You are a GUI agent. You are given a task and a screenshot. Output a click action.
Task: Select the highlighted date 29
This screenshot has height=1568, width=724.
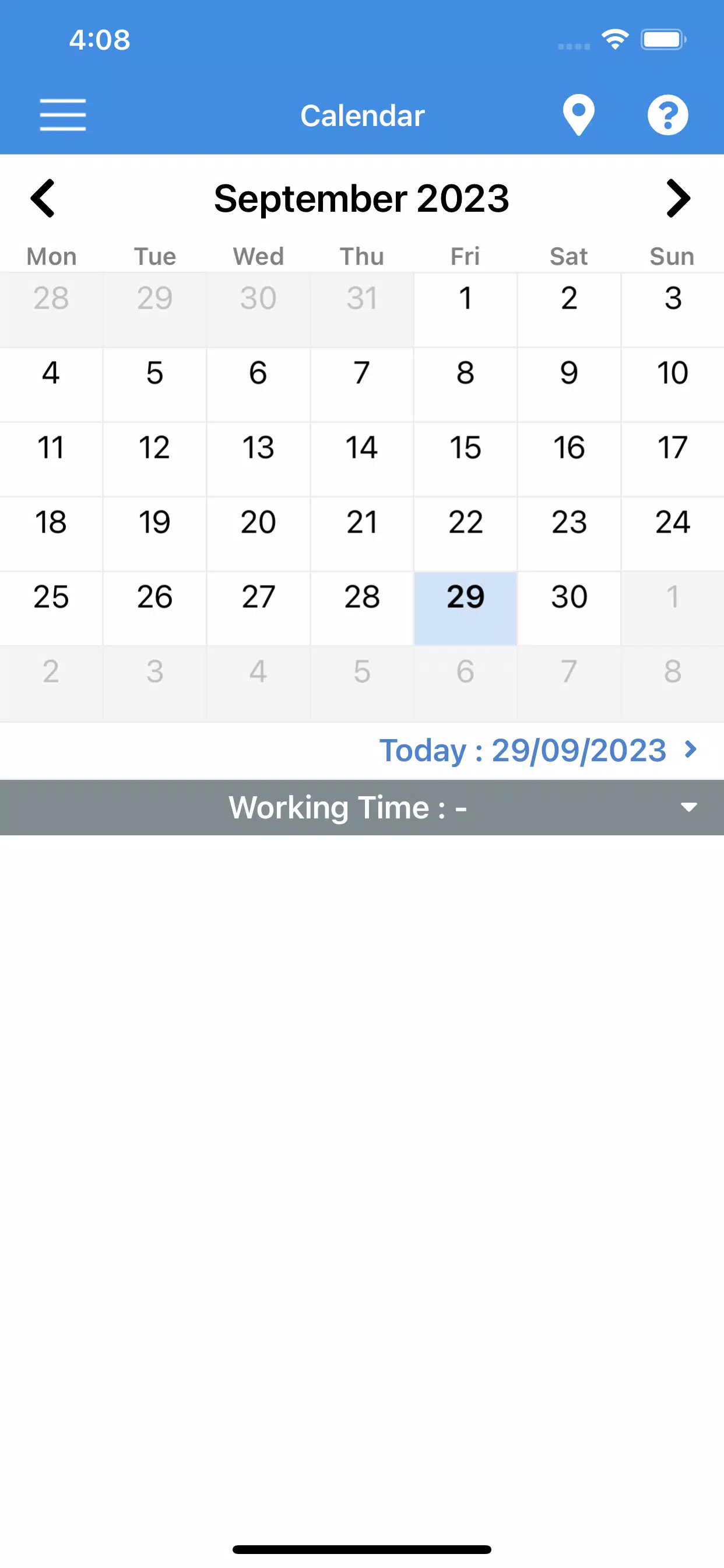pos(465,598)
